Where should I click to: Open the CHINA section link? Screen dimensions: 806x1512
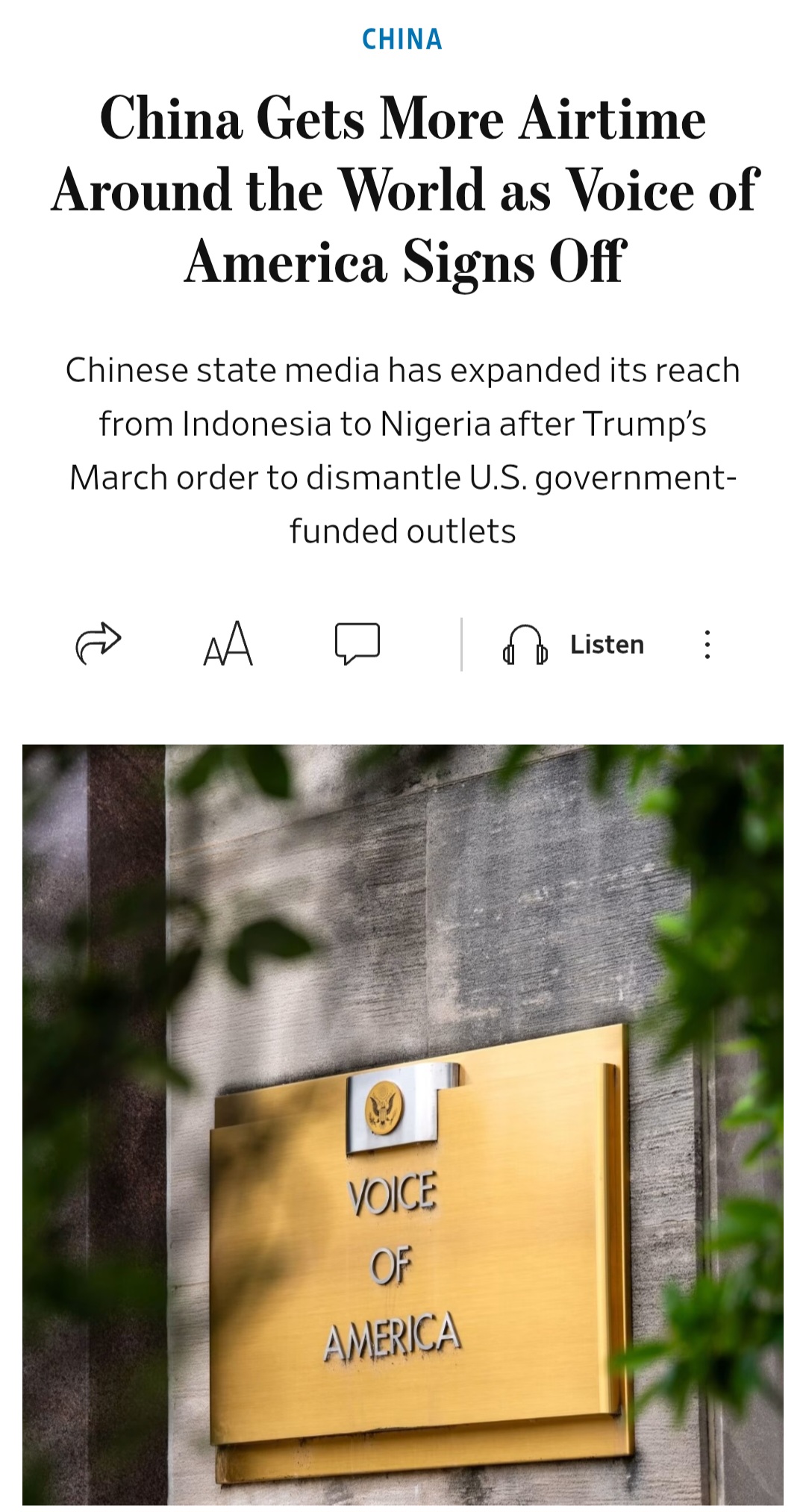click(402, 39)
